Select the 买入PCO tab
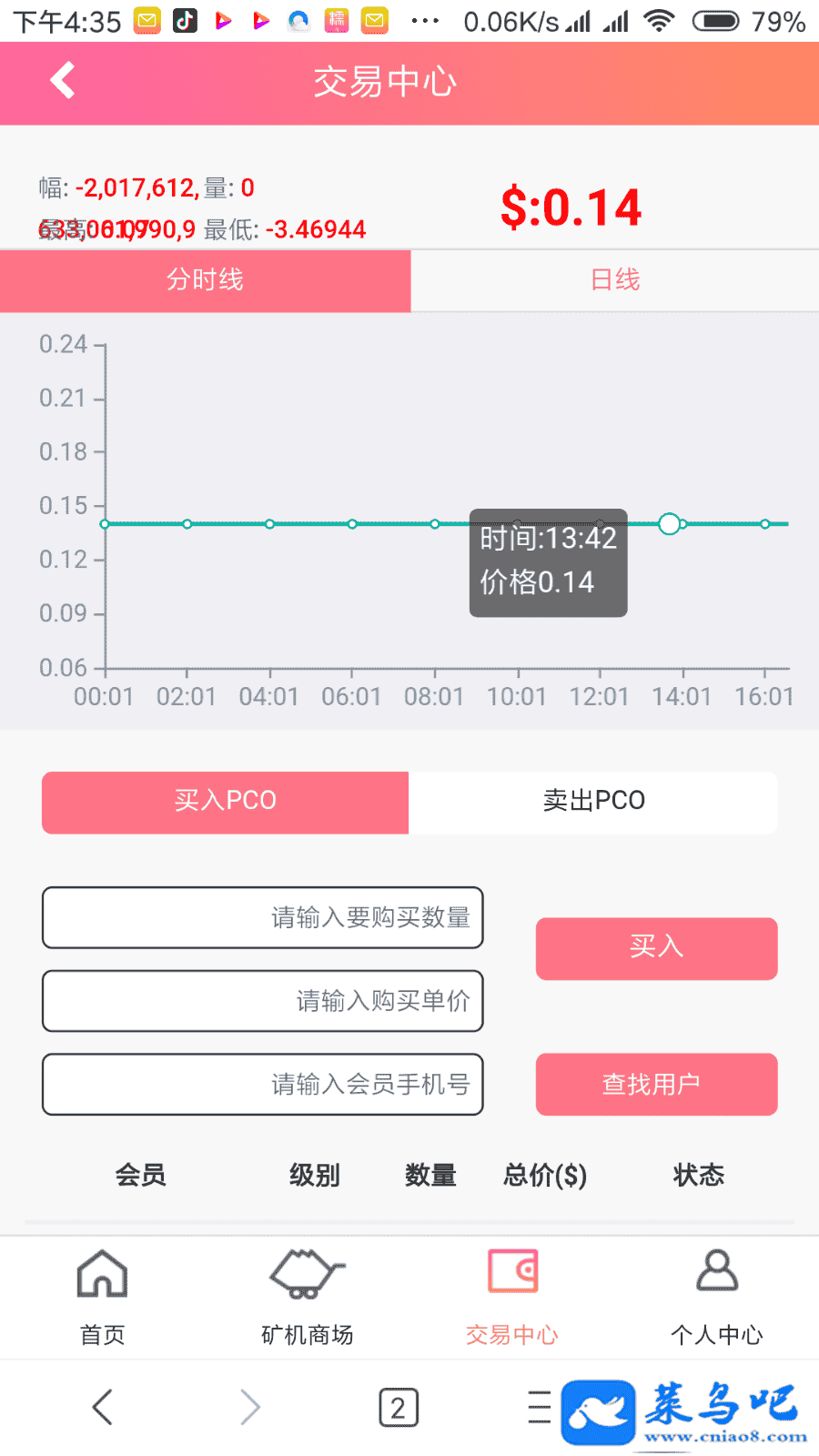The image size is (819, 1456). [x=226, y=802]
